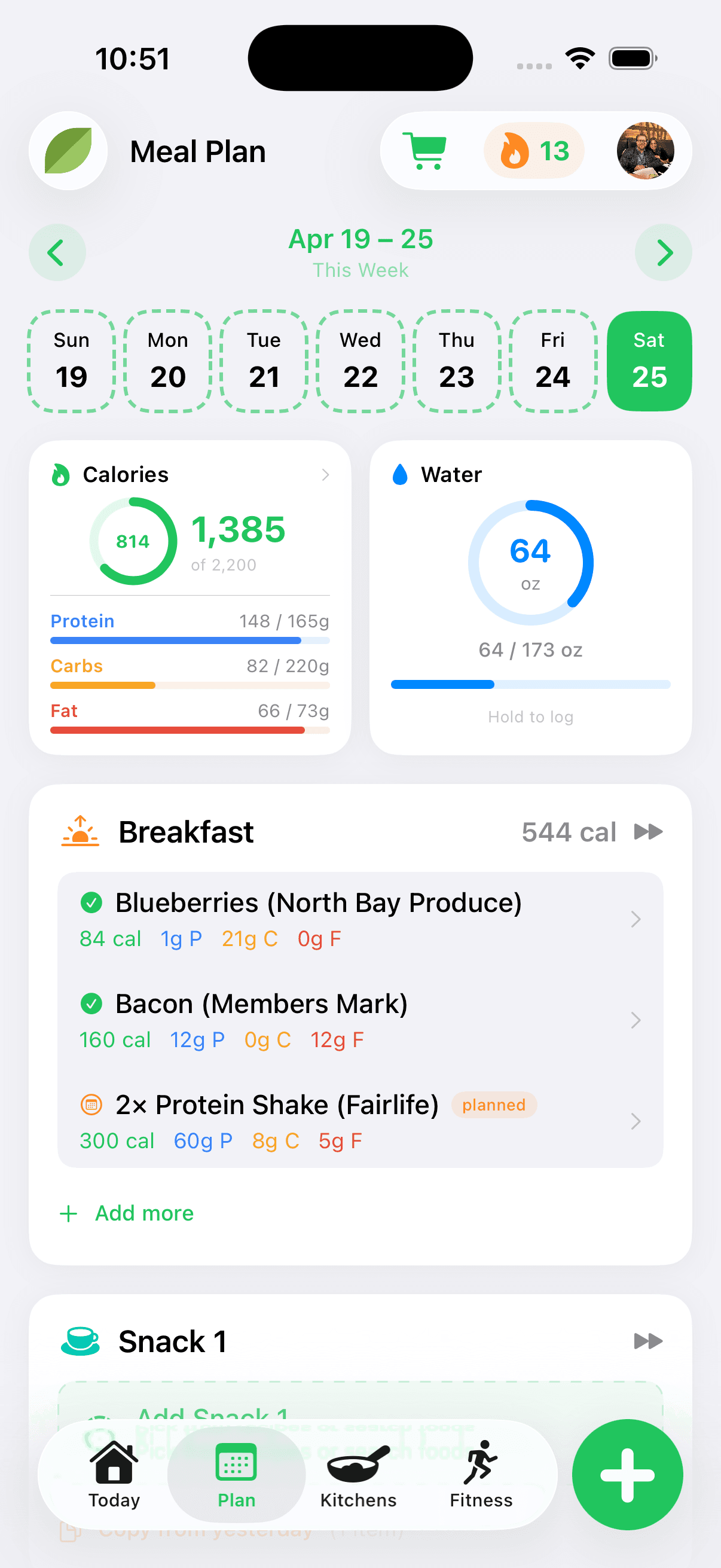Image resolution: width=721 pixels, height=1568 pixels.
Task: Tap the Water droplet icon
Action: click(x=401, y=474)
